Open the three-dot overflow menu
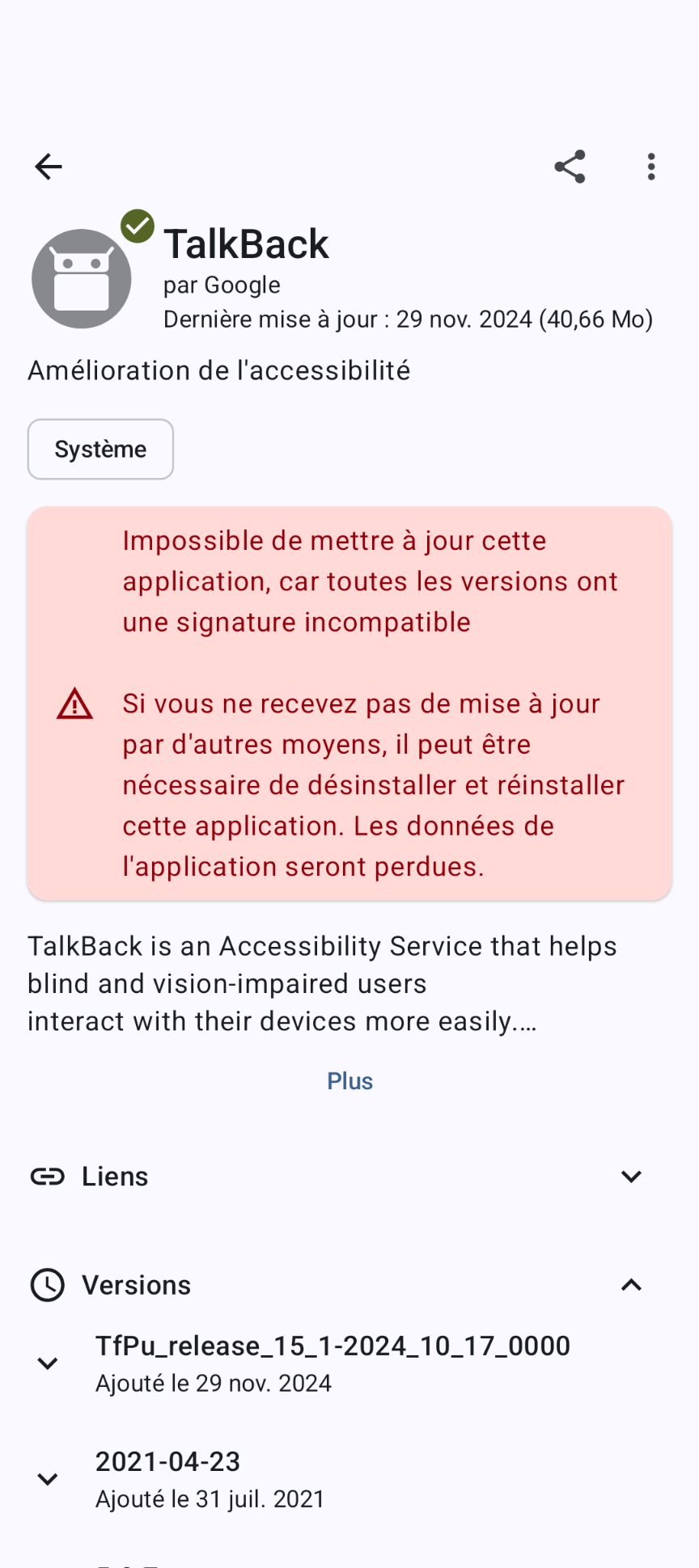 coord(651,167)
